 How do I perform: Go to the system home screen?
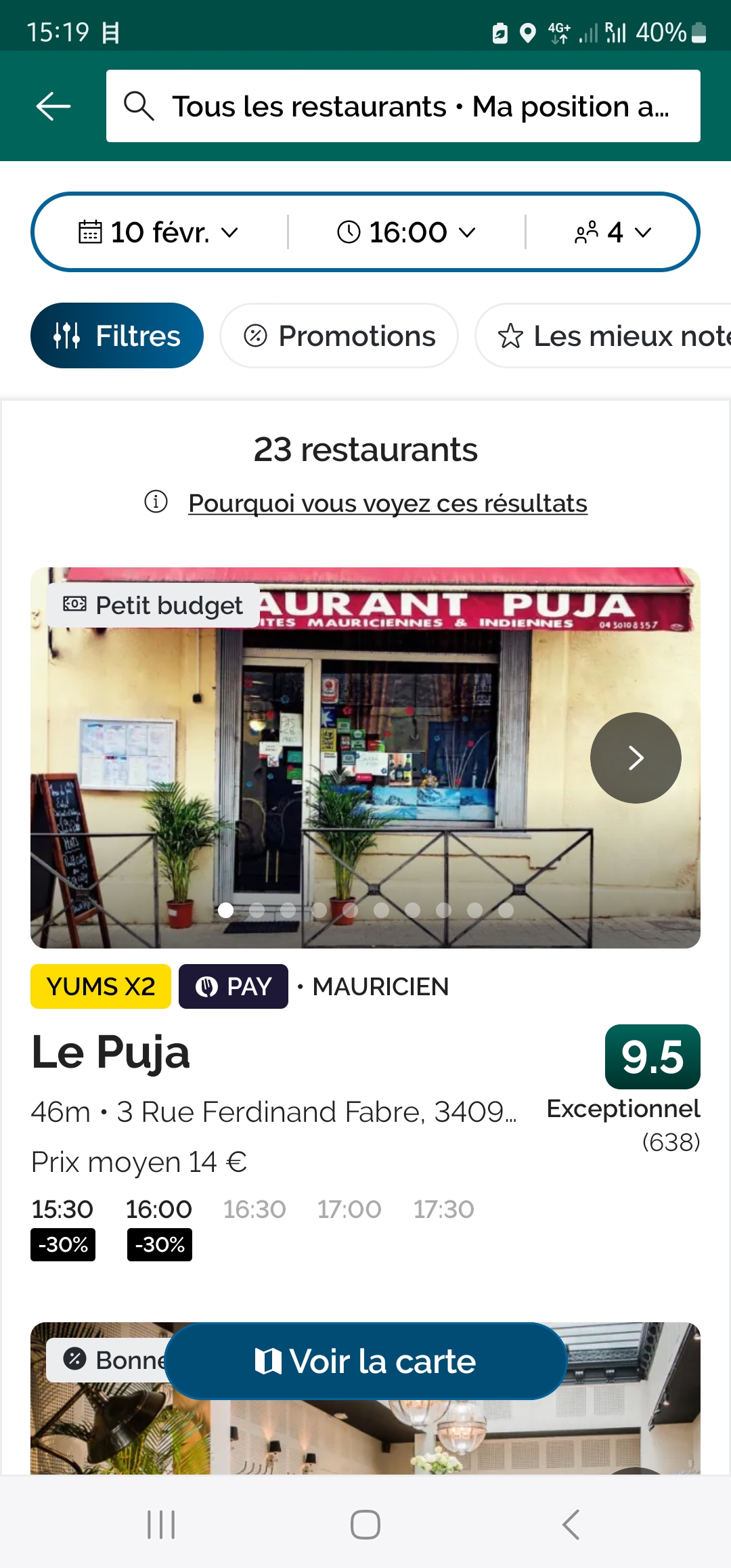[365, 1525]
